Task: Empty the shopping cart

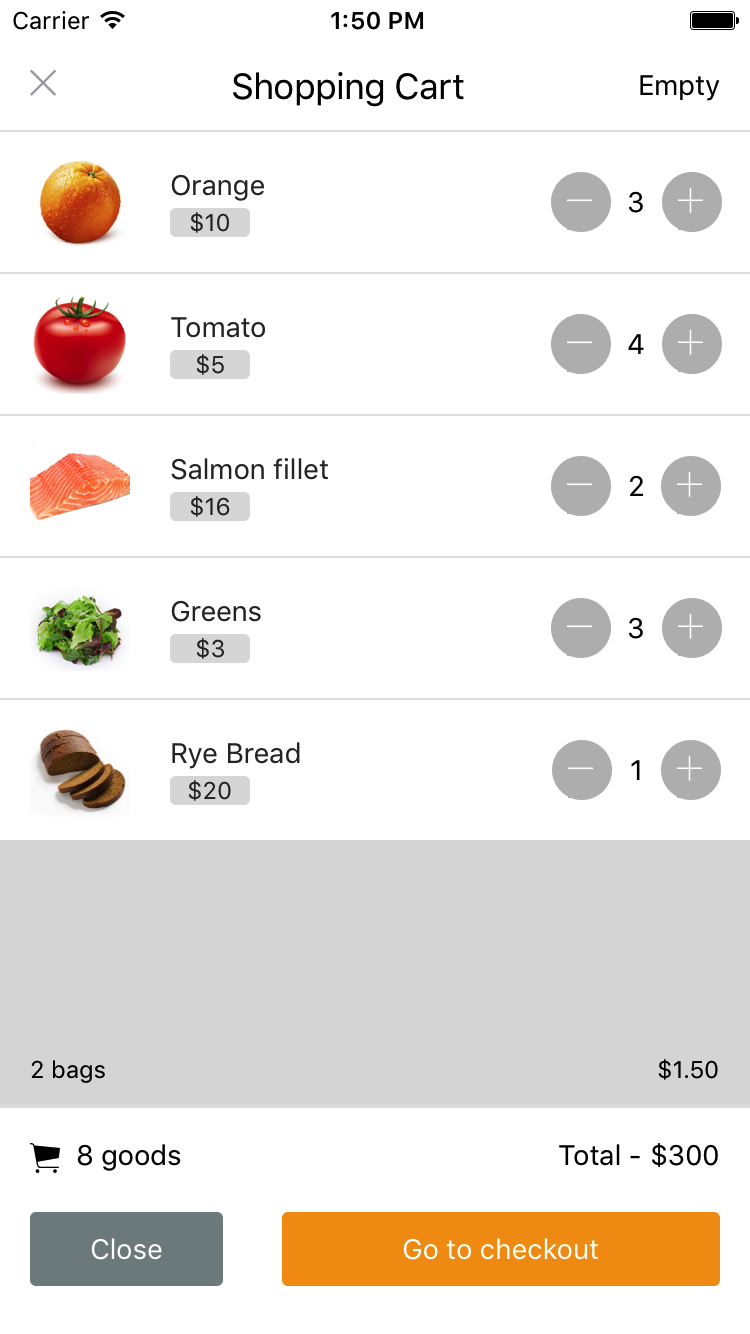Action: pyautogui.click(x=678, y=86)
